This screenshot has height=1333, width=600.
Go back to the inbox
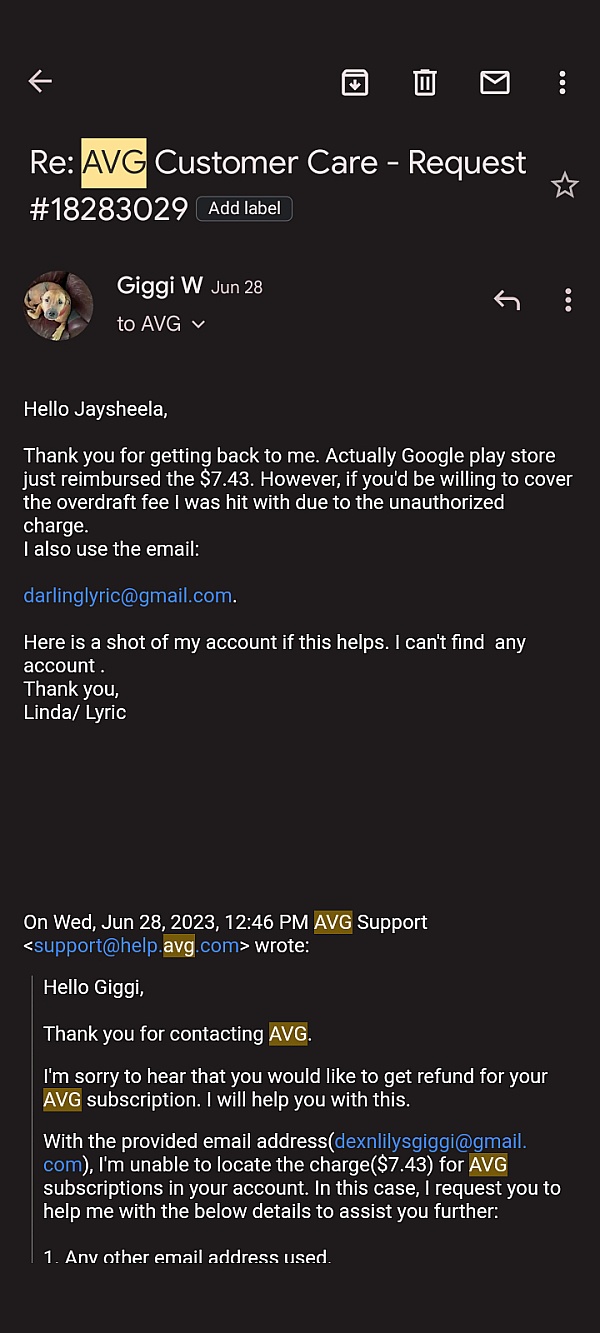tap(40, 82)
